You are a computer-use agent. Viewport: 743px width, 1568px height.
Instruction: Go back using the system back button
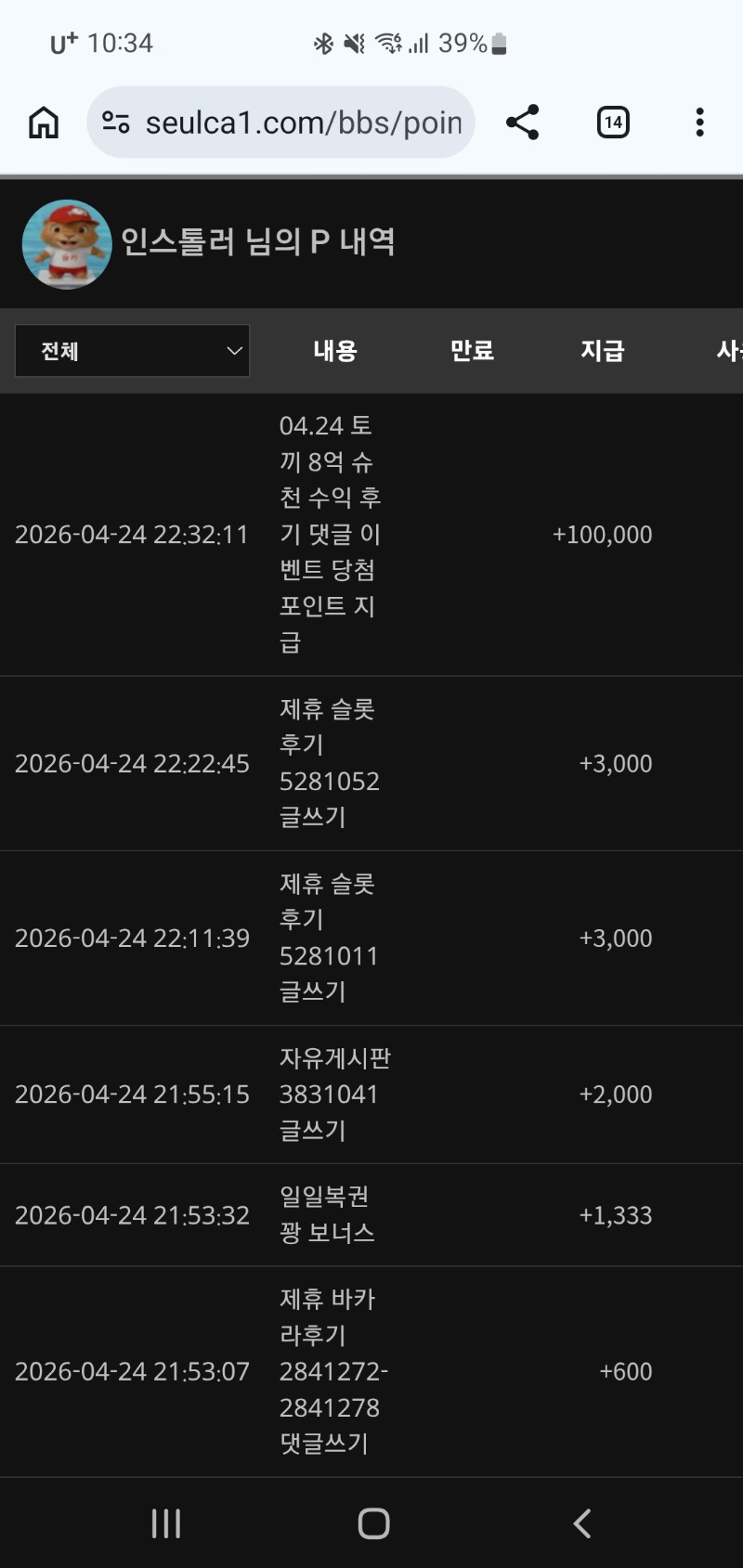tap(582, 1523)
